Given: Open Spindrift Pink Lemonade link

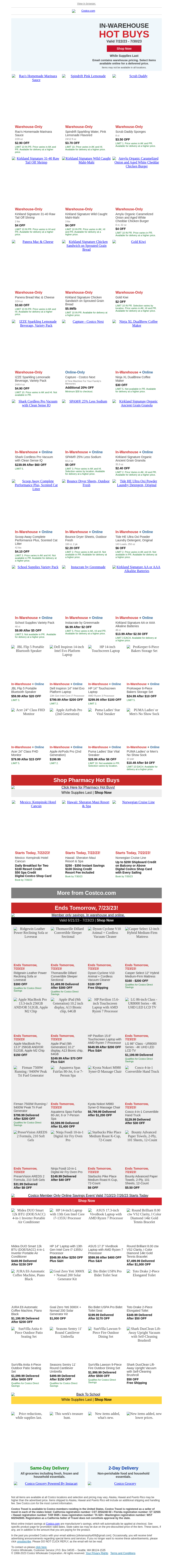Looking at the screenshot, I should coord(88,76).
